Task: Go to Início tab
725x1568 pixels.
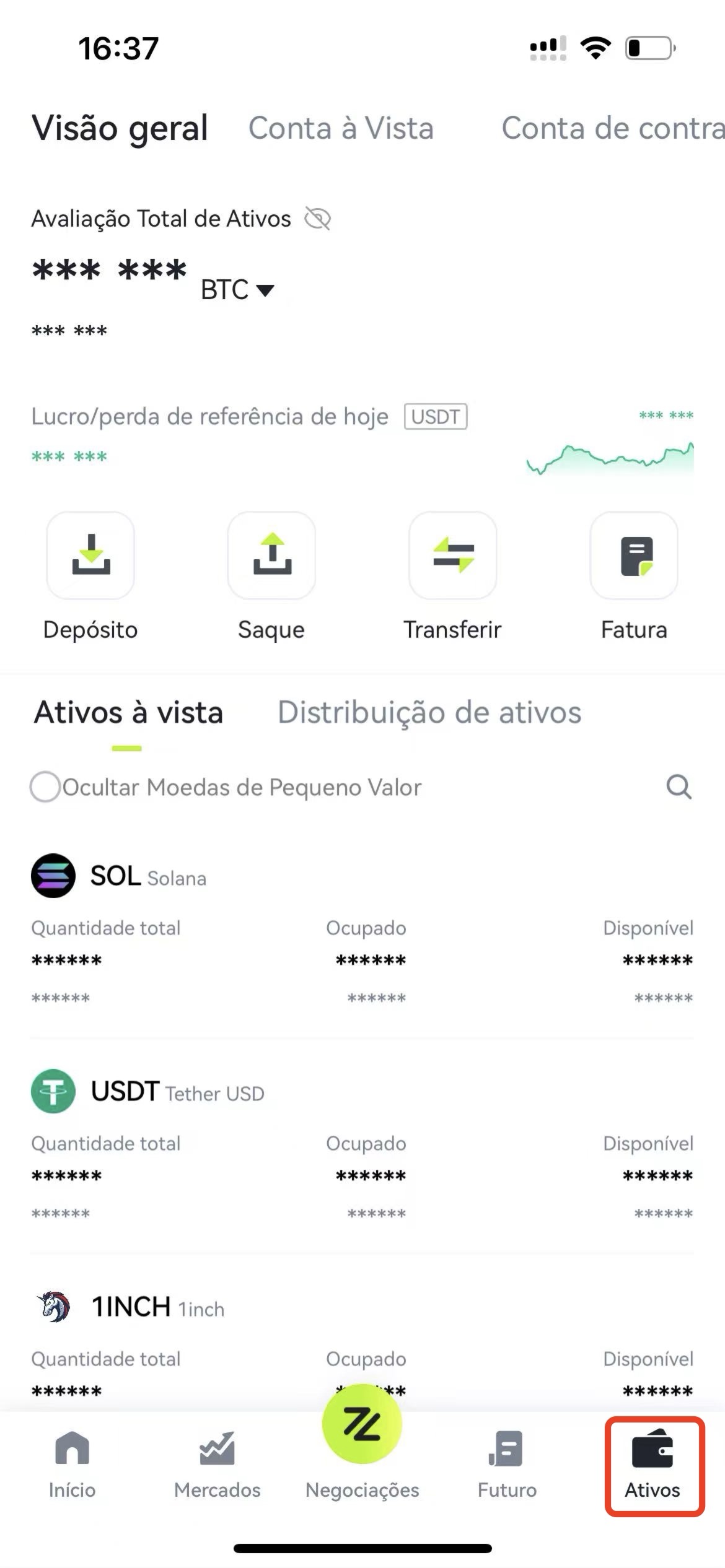Action: coord(72,1465)
